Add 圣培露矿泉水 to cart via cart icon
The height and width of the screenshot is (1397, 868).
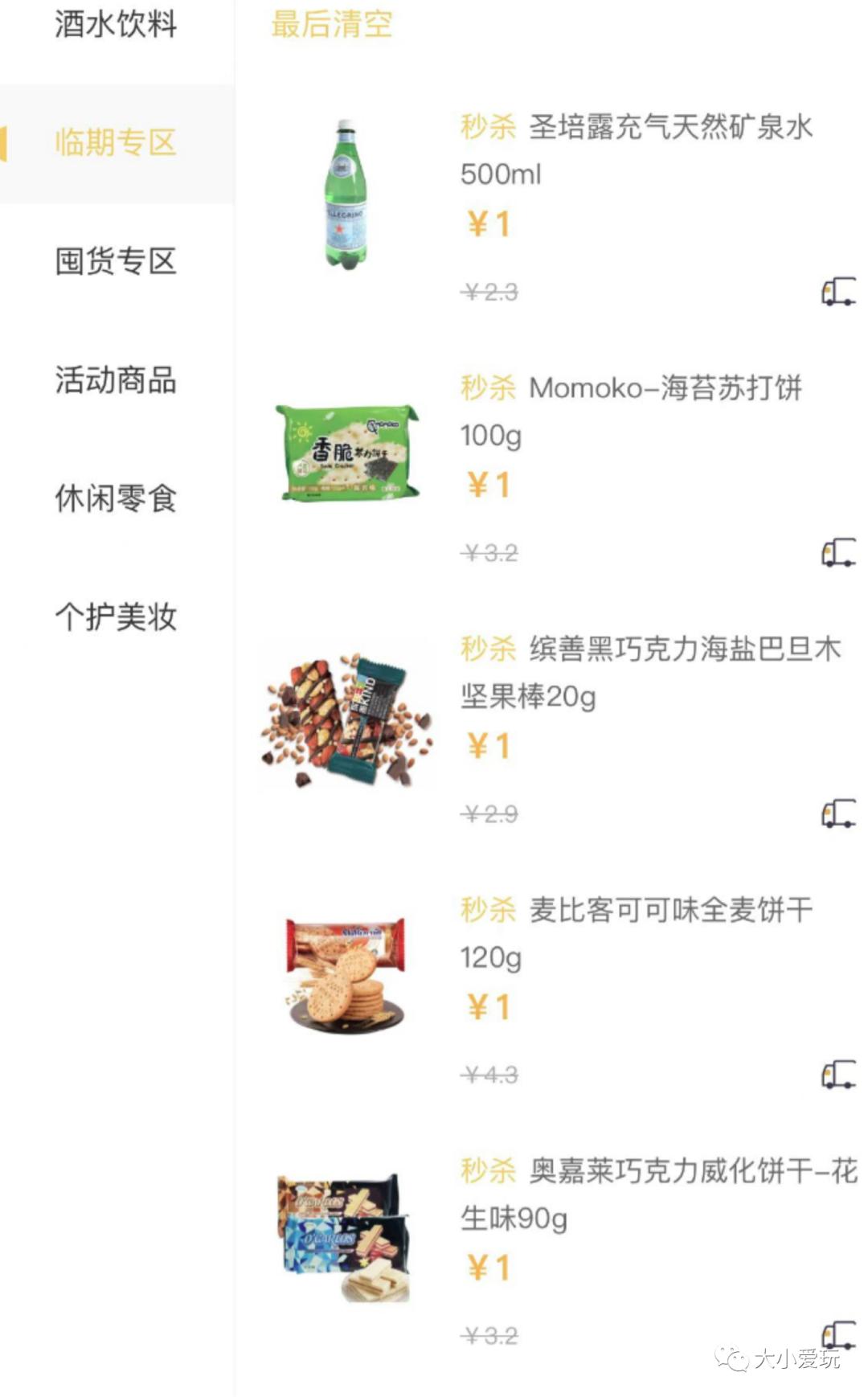click(836, 295)
